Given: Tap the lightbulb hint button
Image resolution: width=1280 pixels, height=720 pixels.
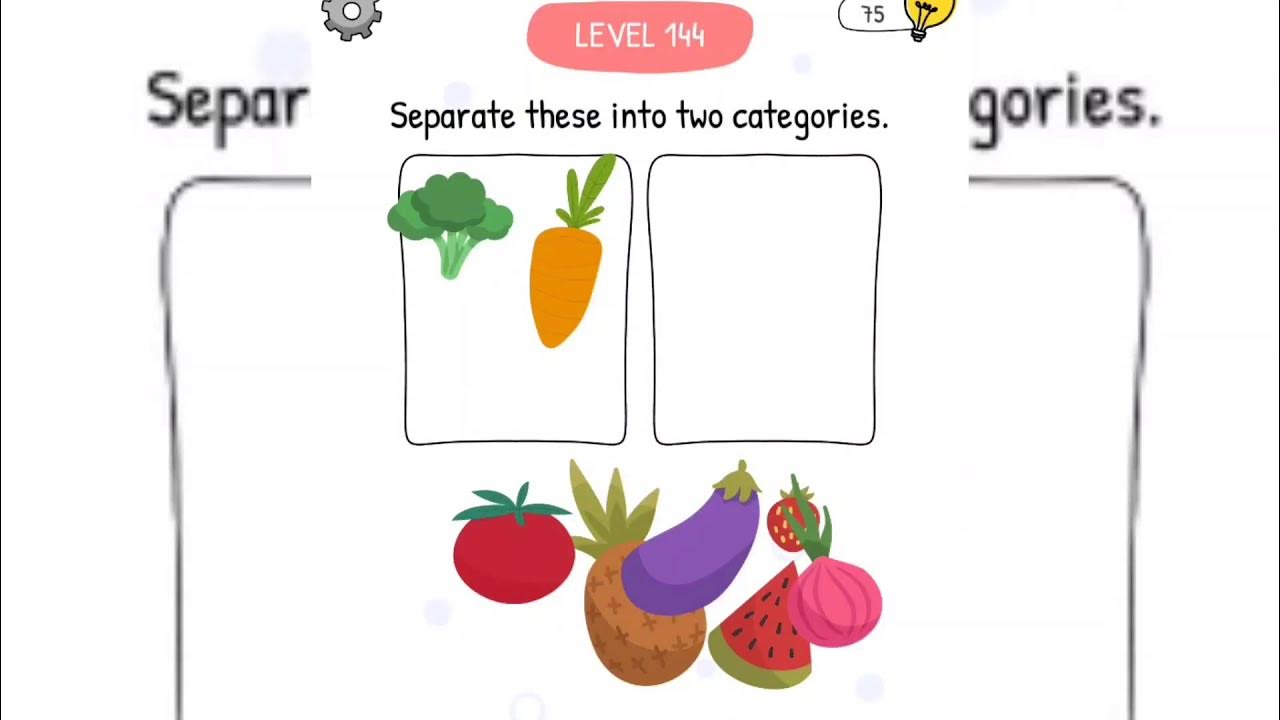Looking at the screenshot, I should coord(928,16).
